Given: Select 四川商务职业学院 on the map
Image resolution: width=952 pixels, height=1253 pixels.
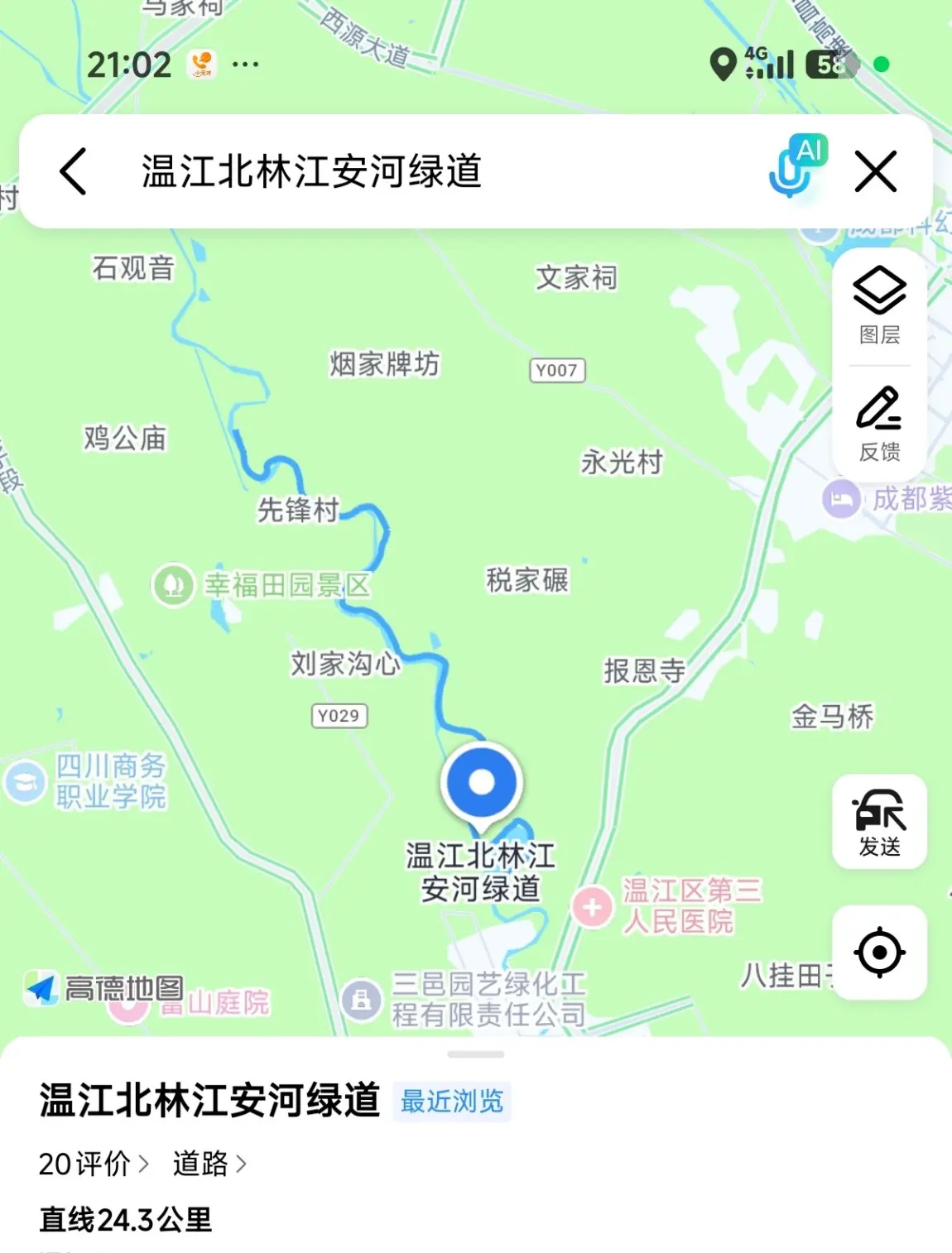Looking at the screenshot, I should [x=25, y=781].
